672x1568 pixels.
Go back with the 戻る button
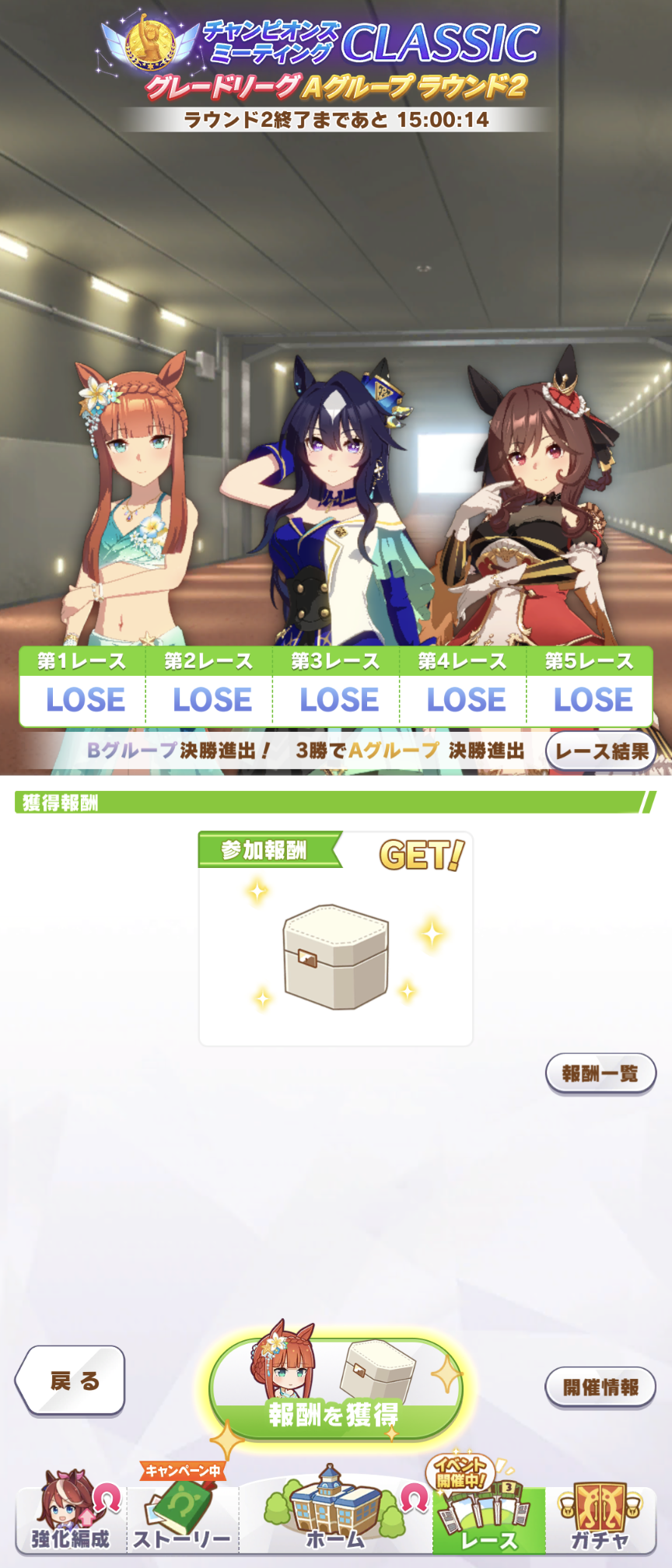tap(71, 1381)
